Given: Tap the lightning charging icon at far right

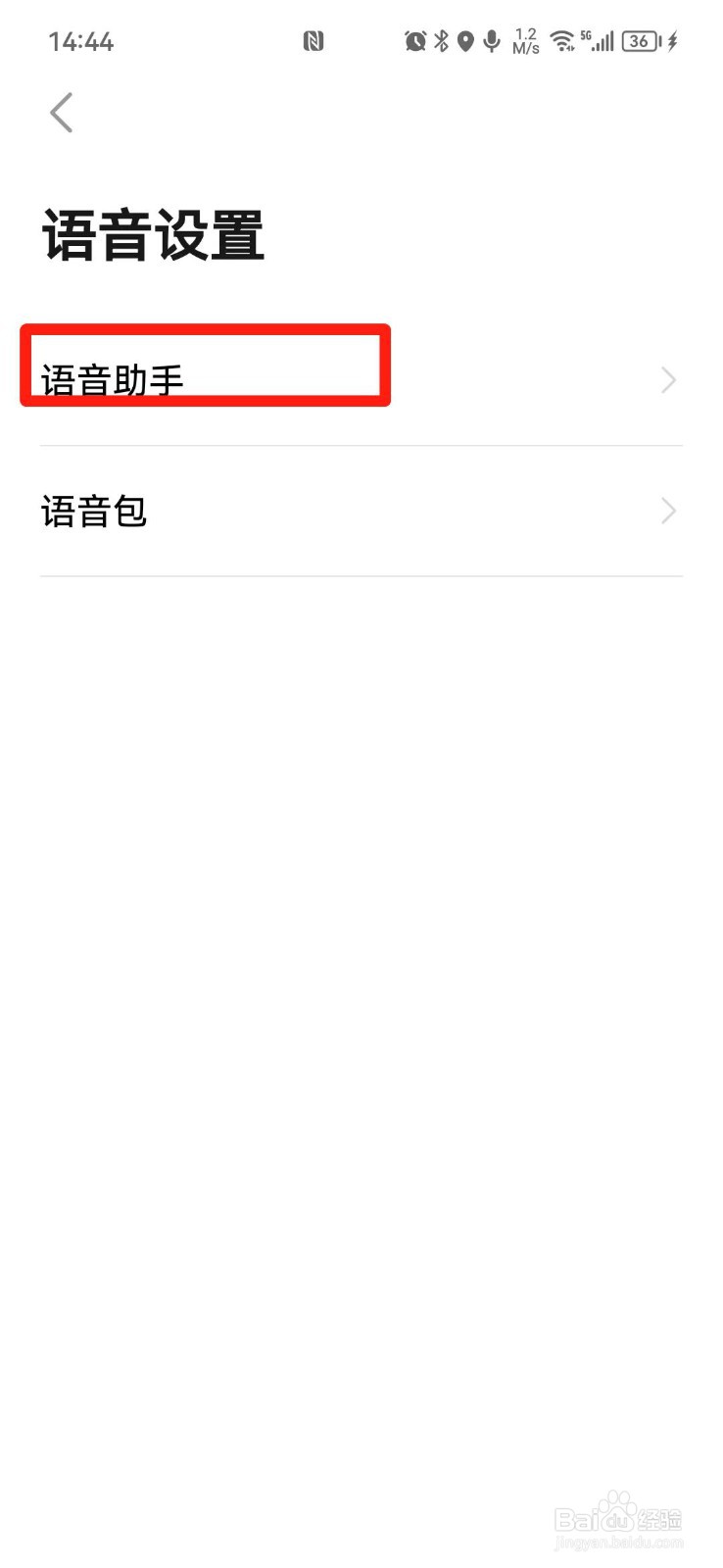Looking at the screenshot, I should (x=672, y=40).
